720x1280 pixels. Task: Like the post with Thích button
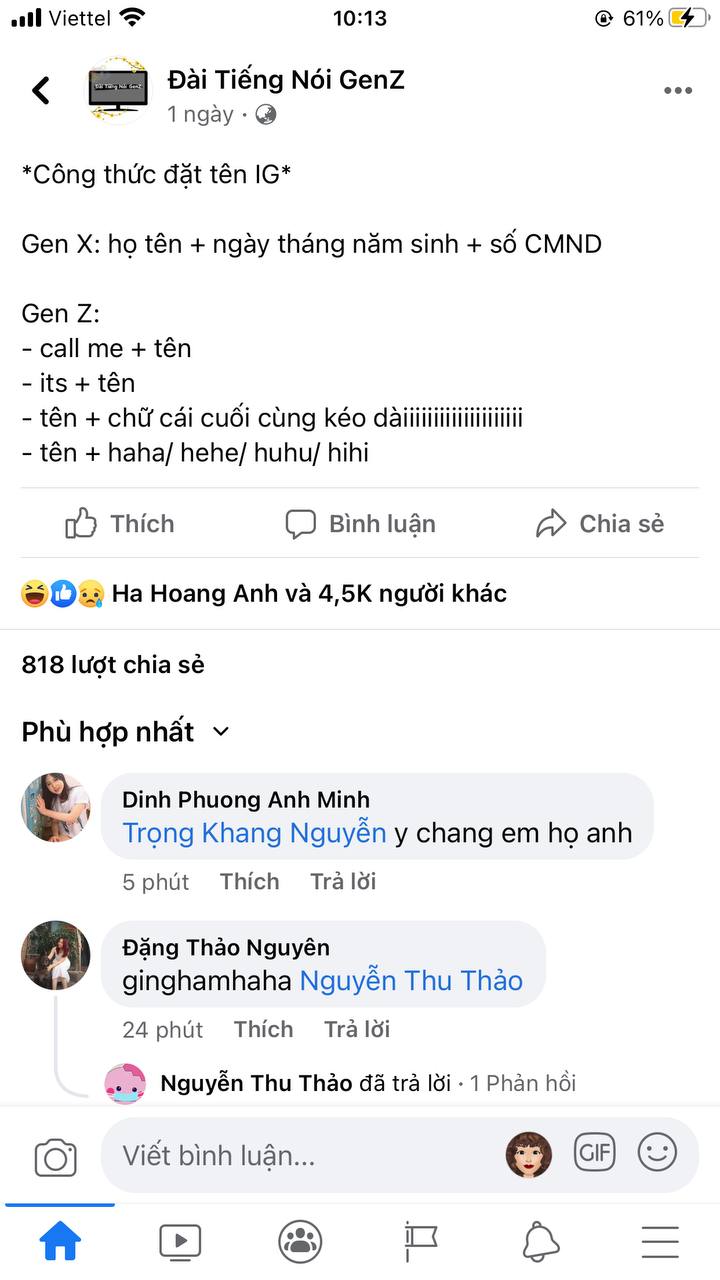pos(120,523)
